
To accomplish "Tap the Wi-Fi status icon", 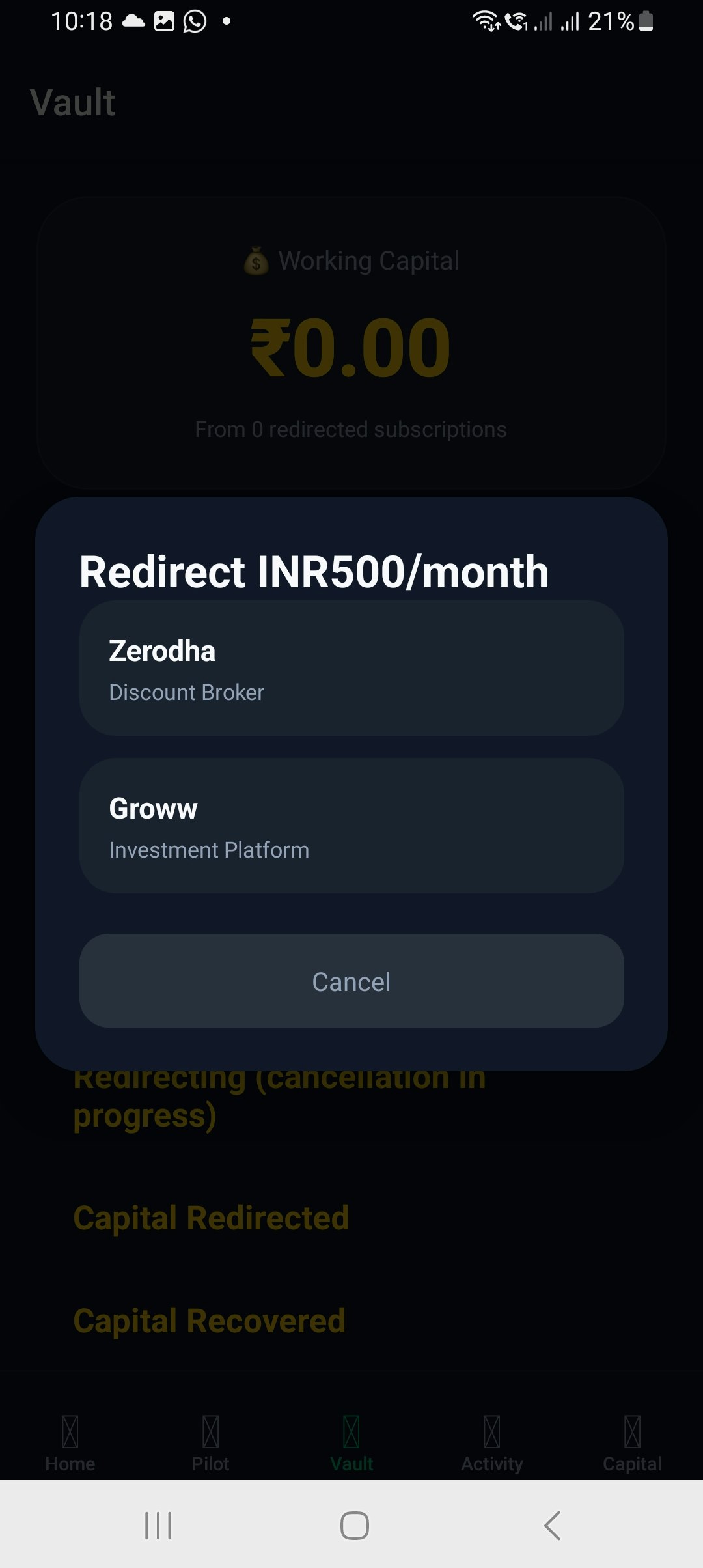I will pos(484,21).
